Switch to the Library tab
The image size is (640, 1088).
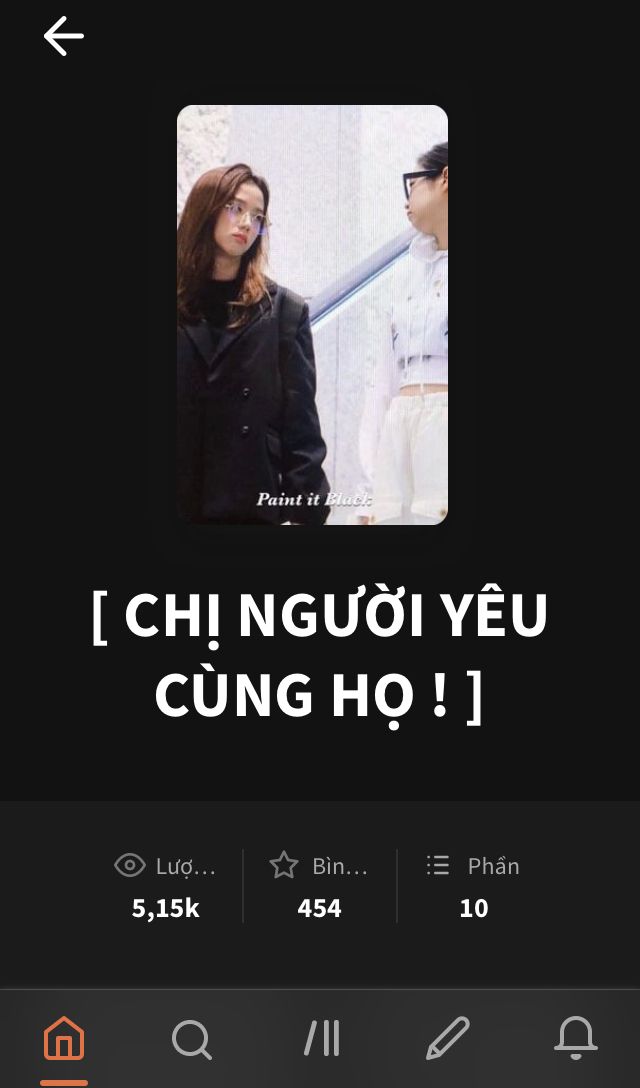pyautogui.click(x=321, y=1039)
